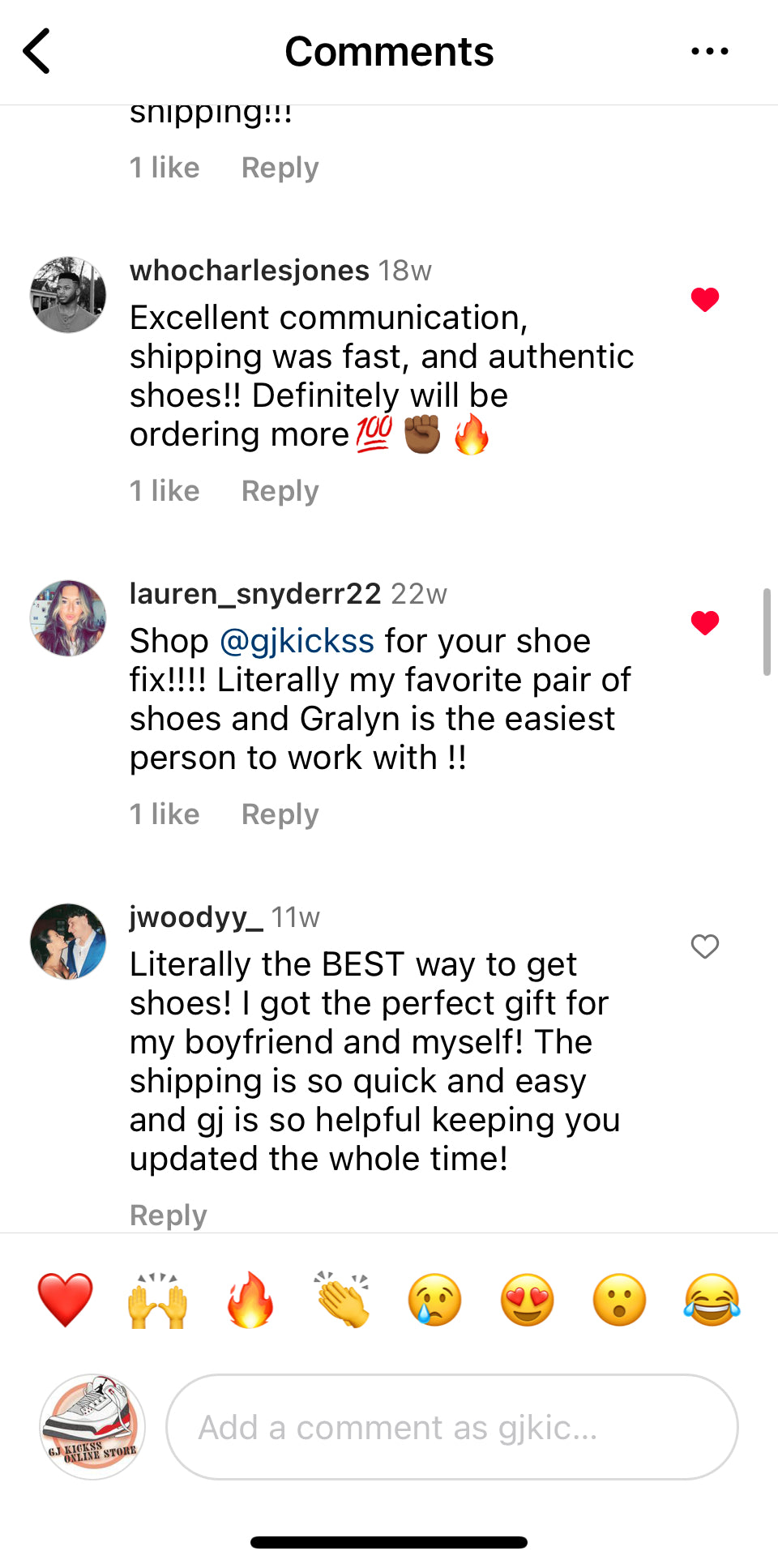Like jwoodyy_'s comment
Image resolution: width=778 pixels, height=1568 pixels.
(x=704, y=946)
